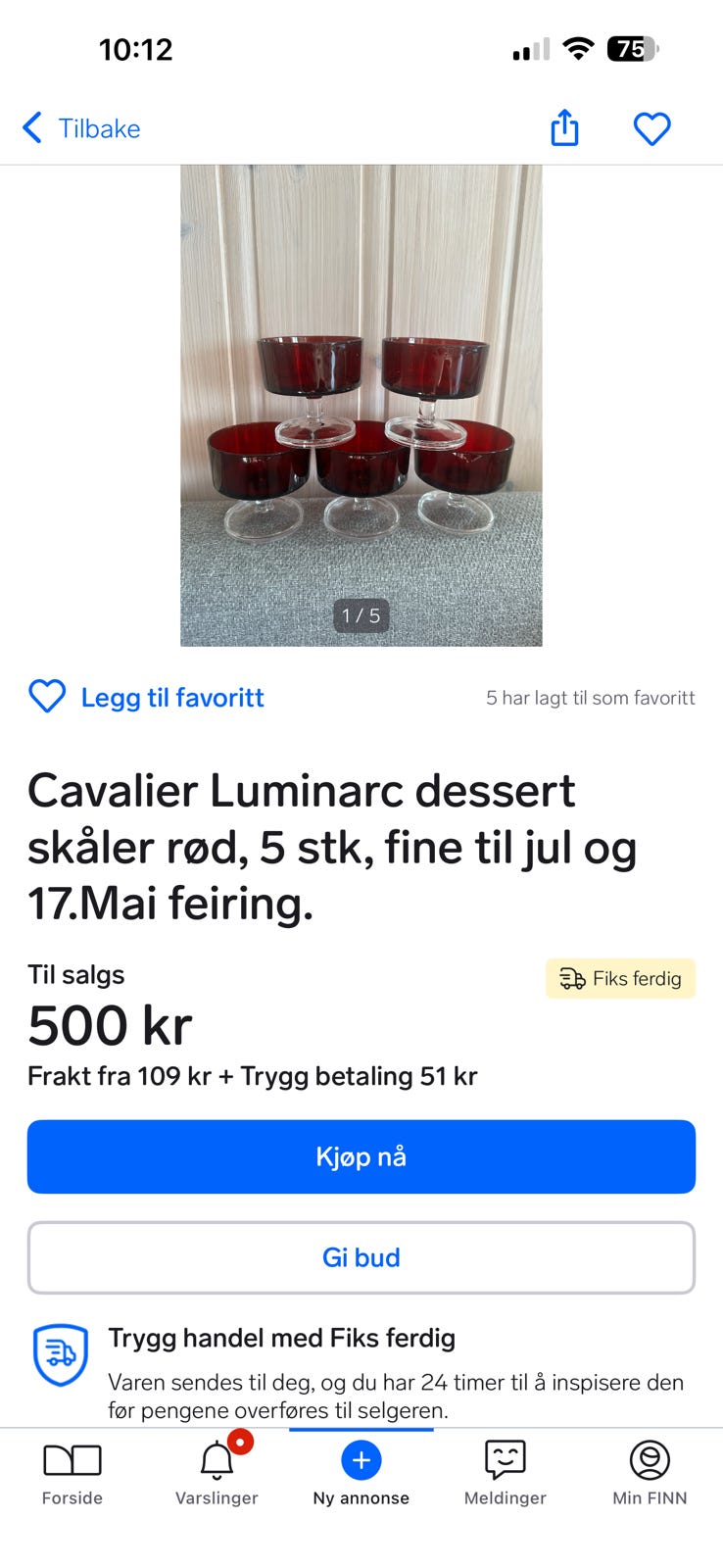This screenshot has width=723, height=1568.
Task: Toggle favorite with Legg til favoritt heart
Action: (46, 697)
